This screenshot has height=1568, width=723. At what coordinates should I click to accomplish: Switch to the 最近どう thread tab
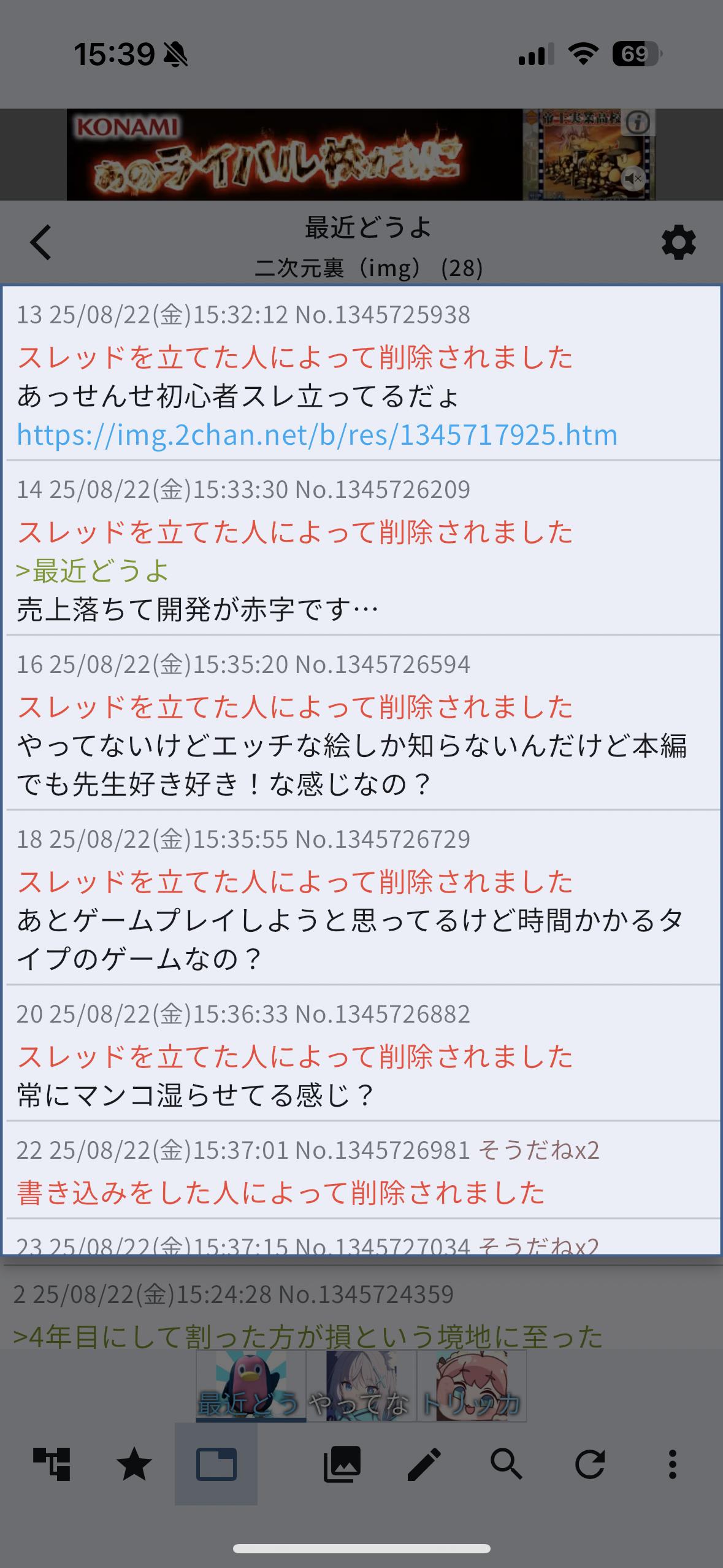251,1386
